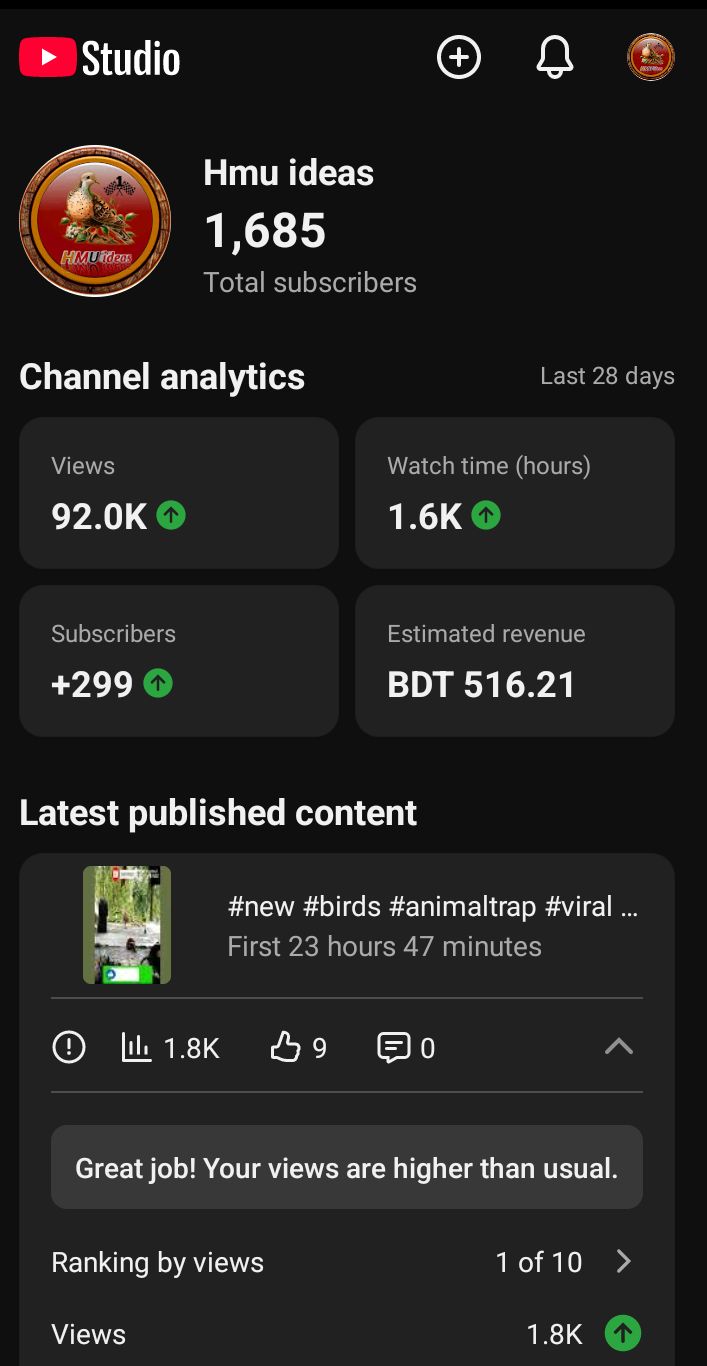Open the Views analytics card
The height and width of the screenshot is (1366, 707).
point(179,492)
